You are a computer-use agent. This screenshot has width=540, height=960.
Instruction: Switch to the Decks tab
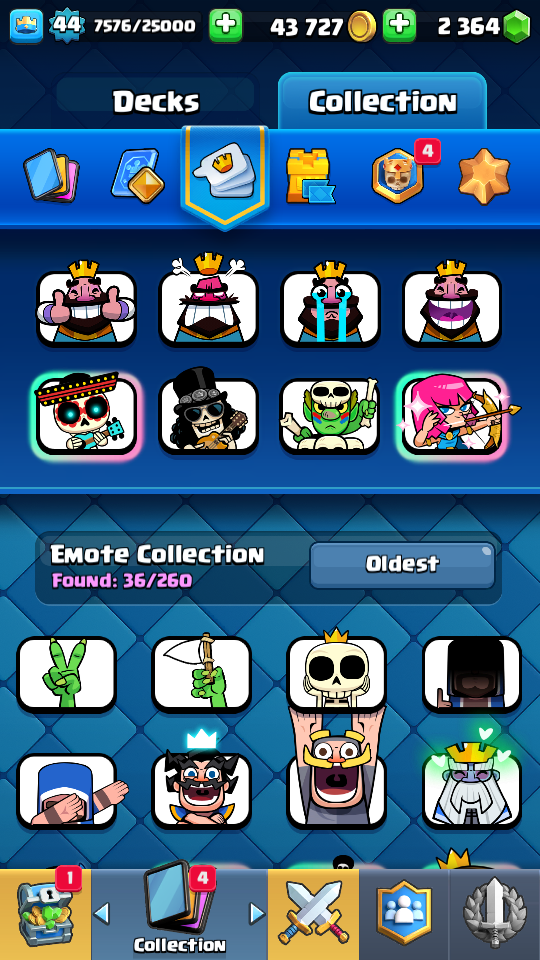coord(156,101)
